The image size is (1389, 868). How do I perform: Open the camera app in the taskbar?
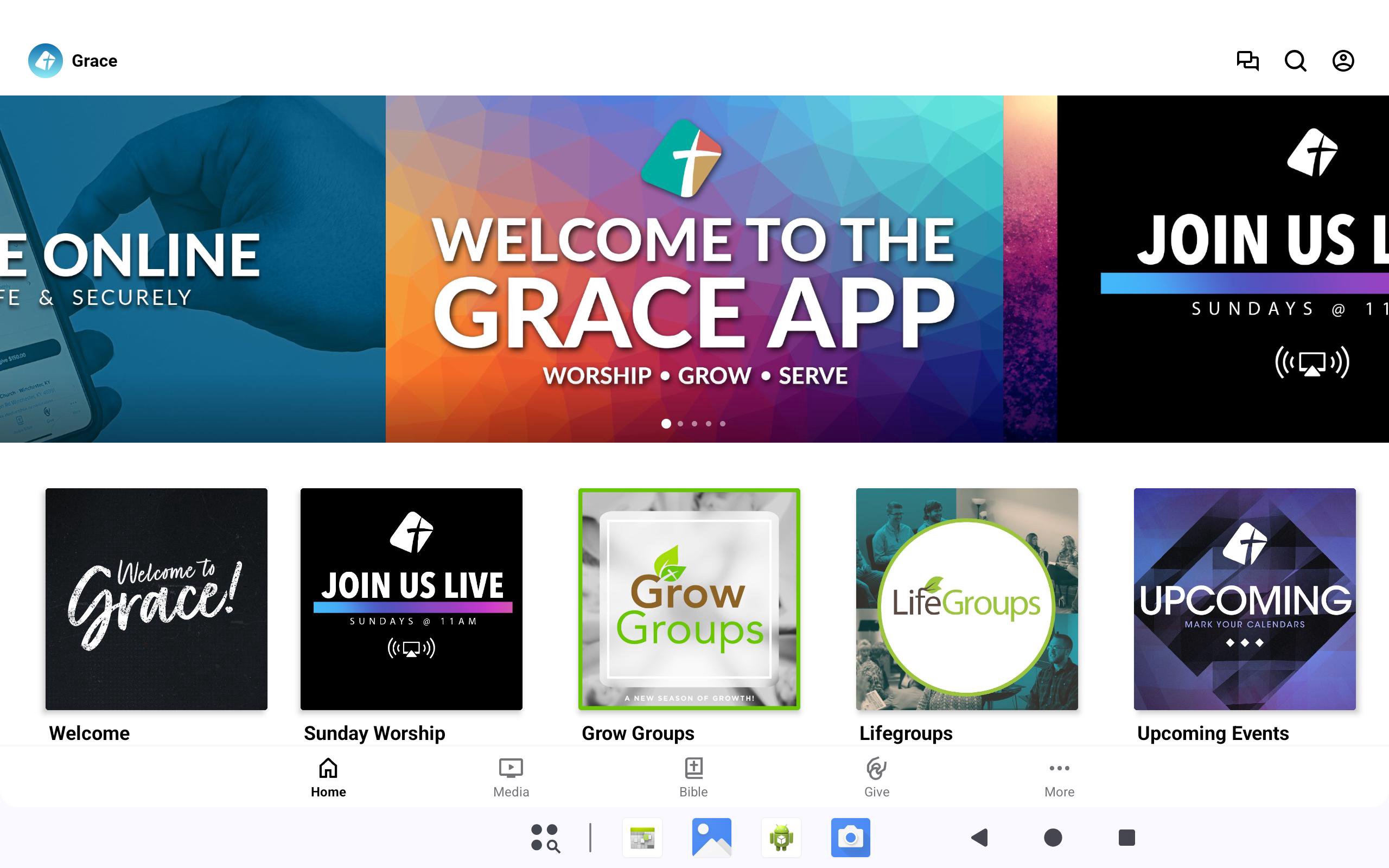(850, 838)
